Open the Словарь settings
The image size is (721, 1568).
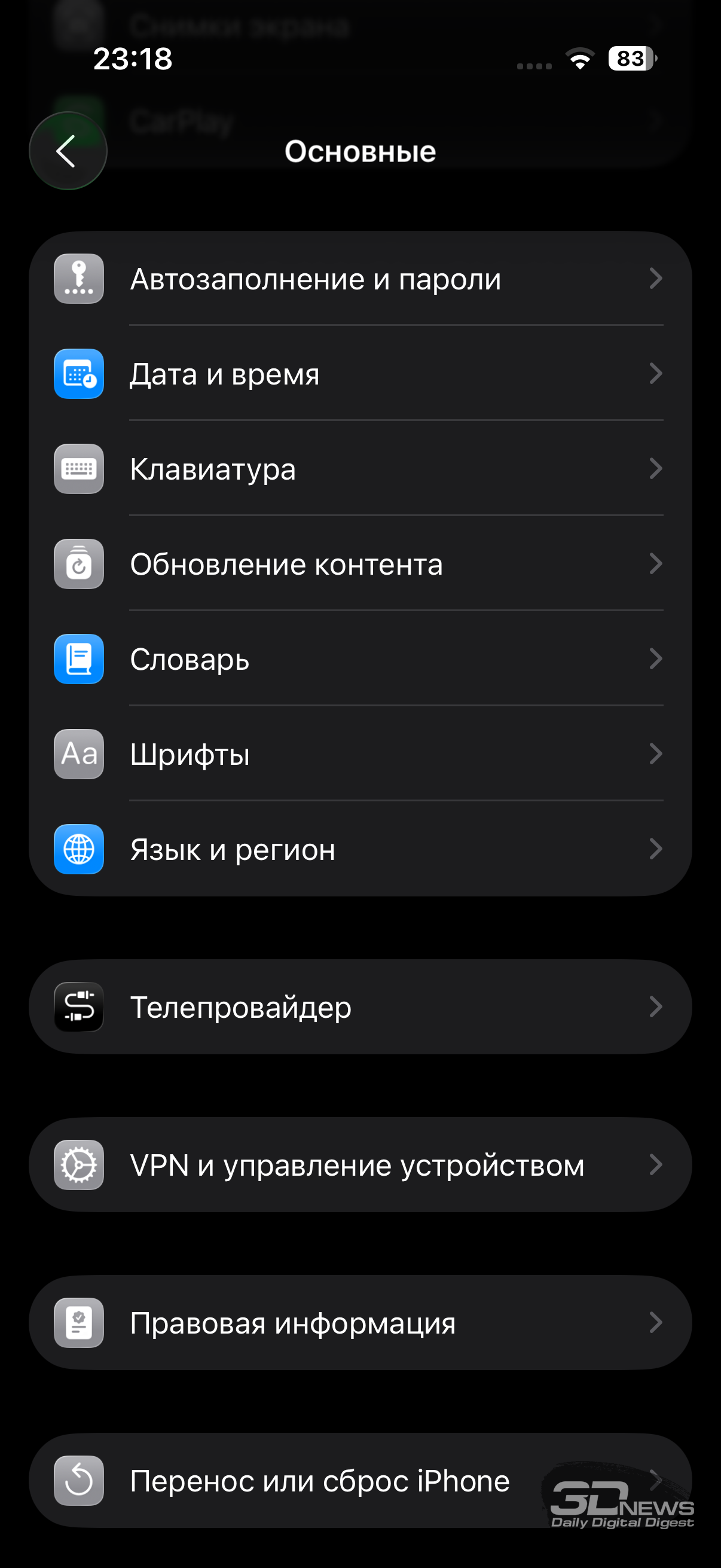pos(359,659)
